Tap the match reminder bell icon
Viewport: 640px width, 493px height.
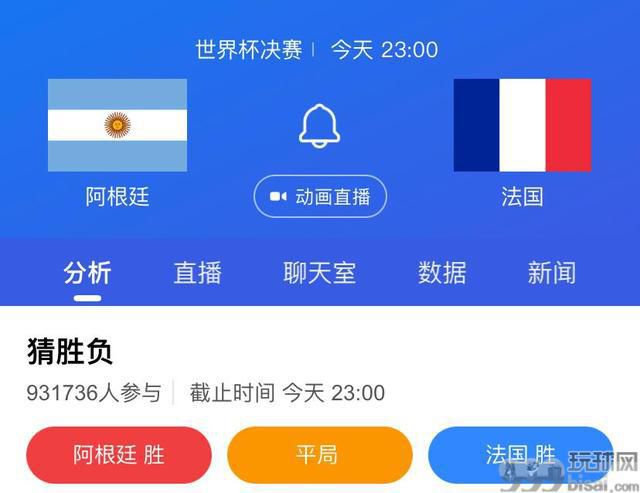click(x=320, y=125)
